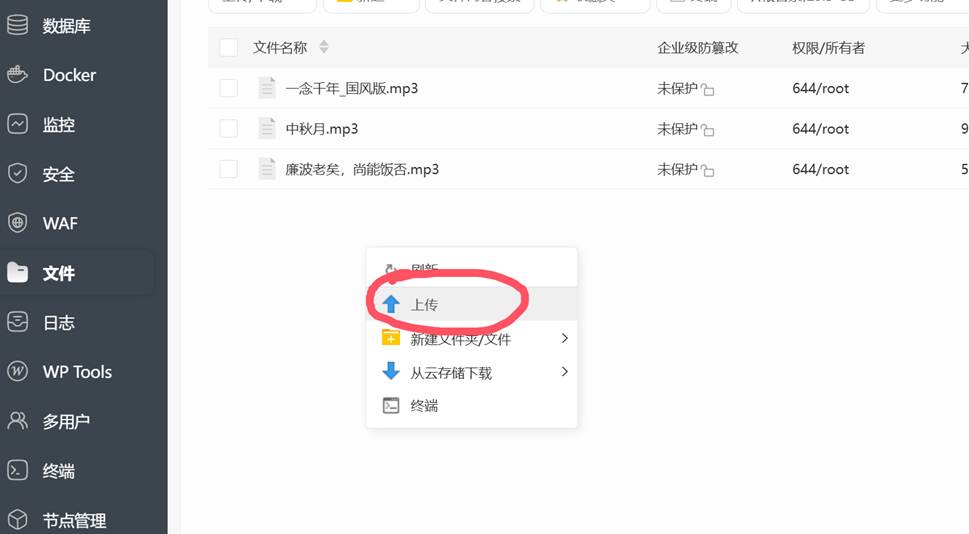Open file 廉波老矣，尚能饭否.mp3

[x=362, y=169]
